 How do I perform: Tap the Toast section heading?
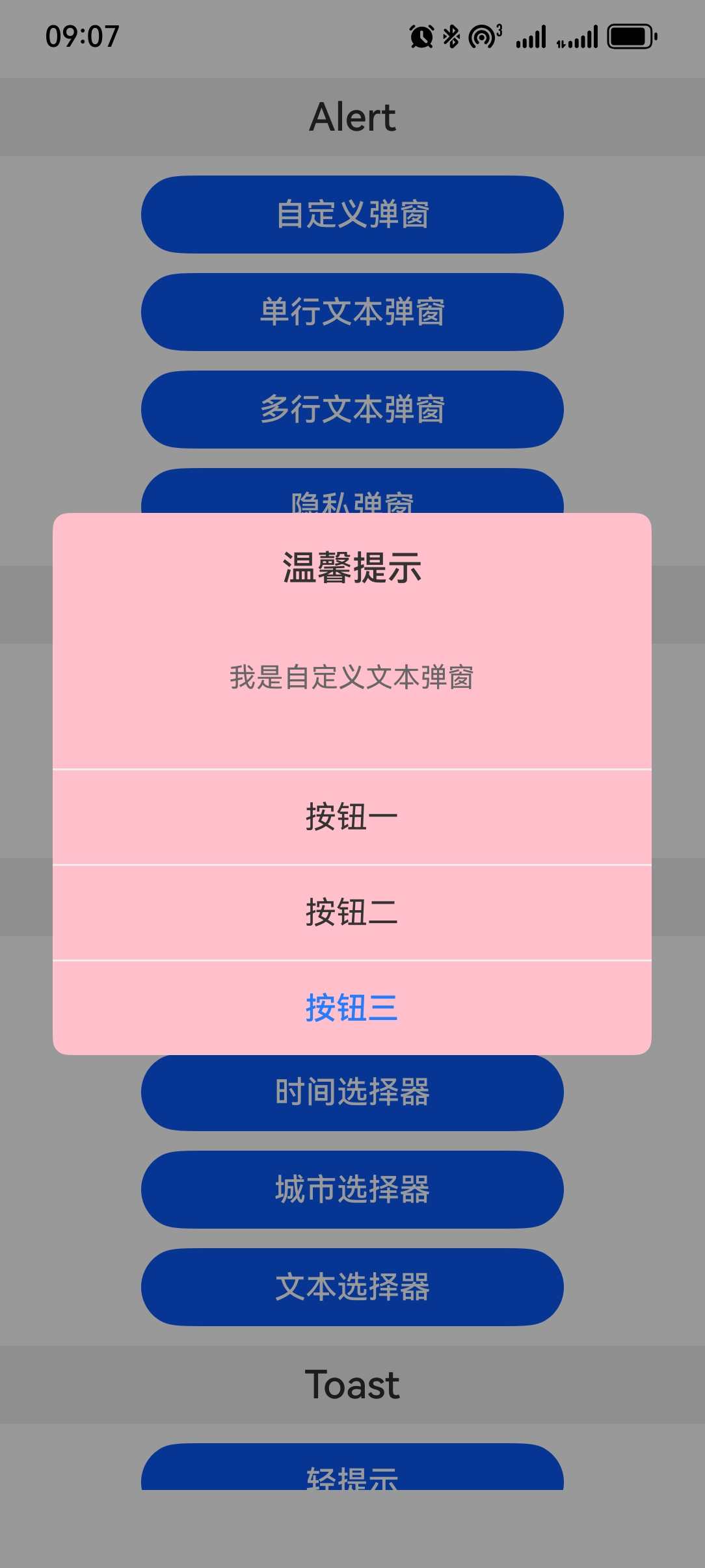pyautogui.click(x=352, y=1385)
